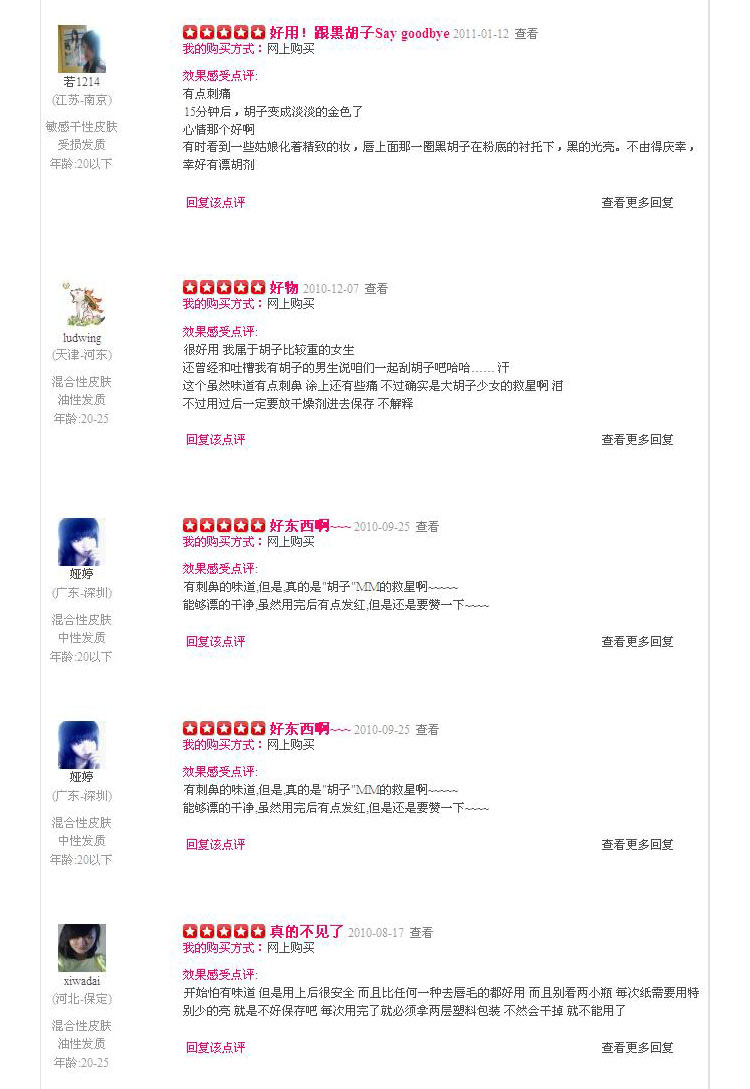This screenshot has height=1089, width=750.
Task: Open 若1214's profile avatar
Action: click(82, 49)
